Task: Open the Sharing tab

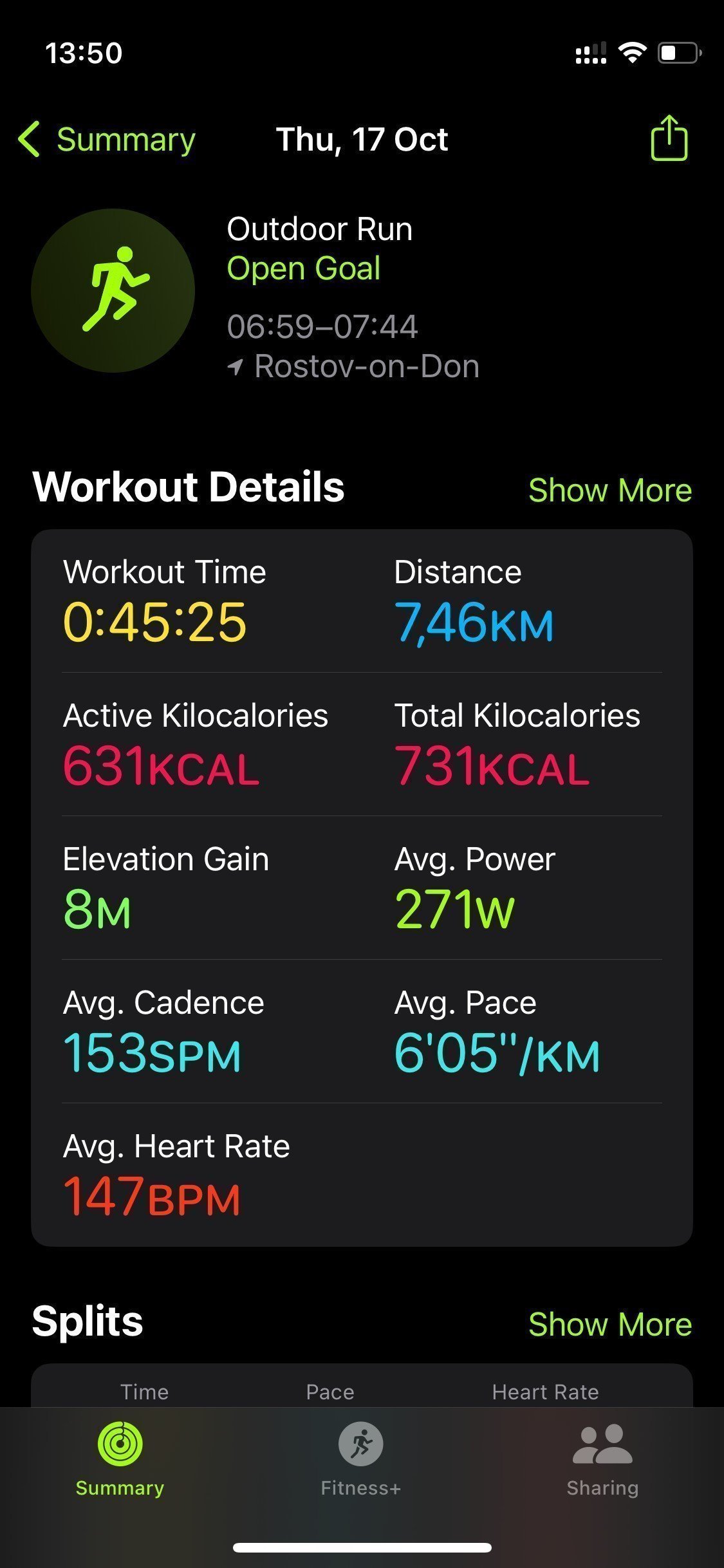Action: point(602,1459)
